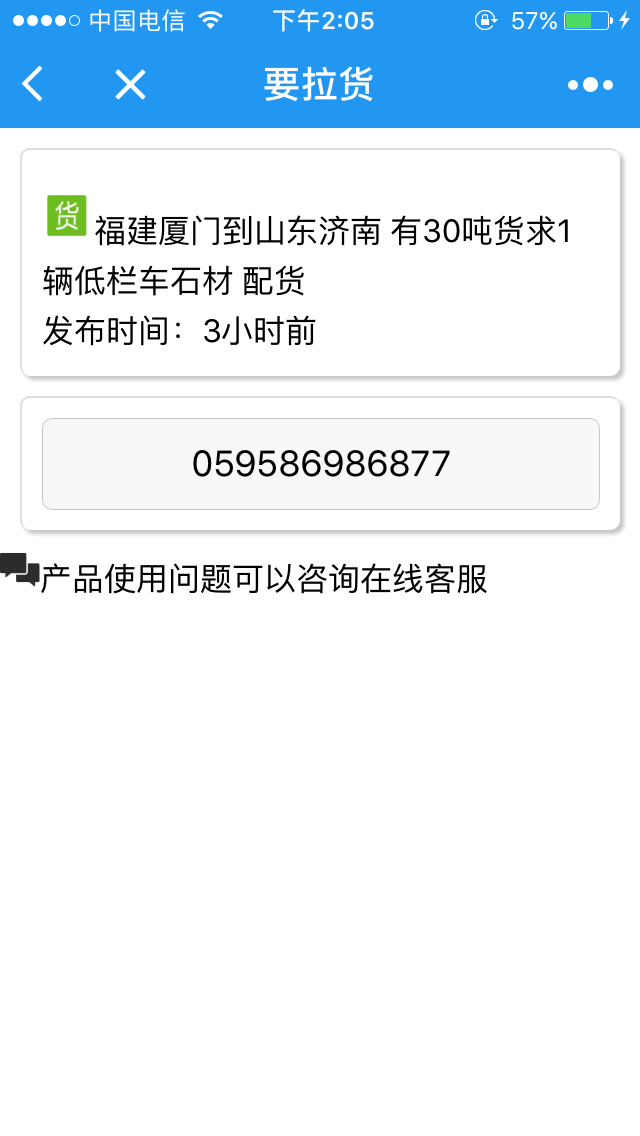Close the page with the X icon

pos(130,85)
